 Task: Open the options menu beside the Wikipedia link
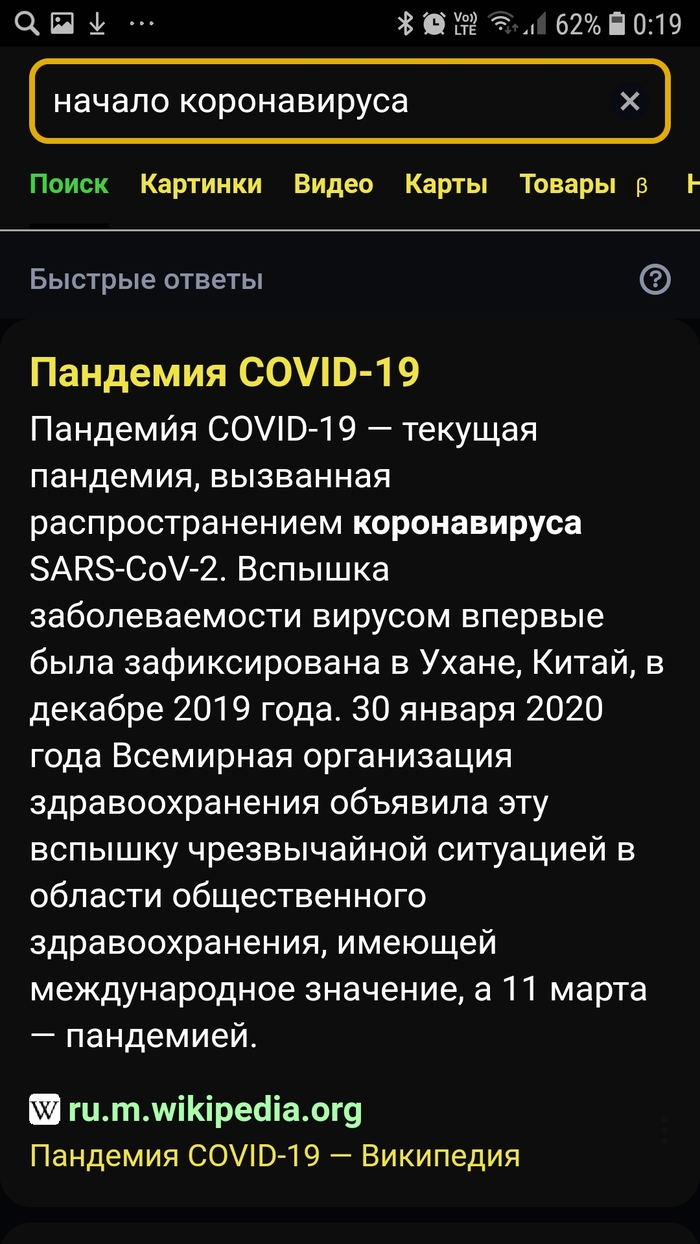point(663,1130)
